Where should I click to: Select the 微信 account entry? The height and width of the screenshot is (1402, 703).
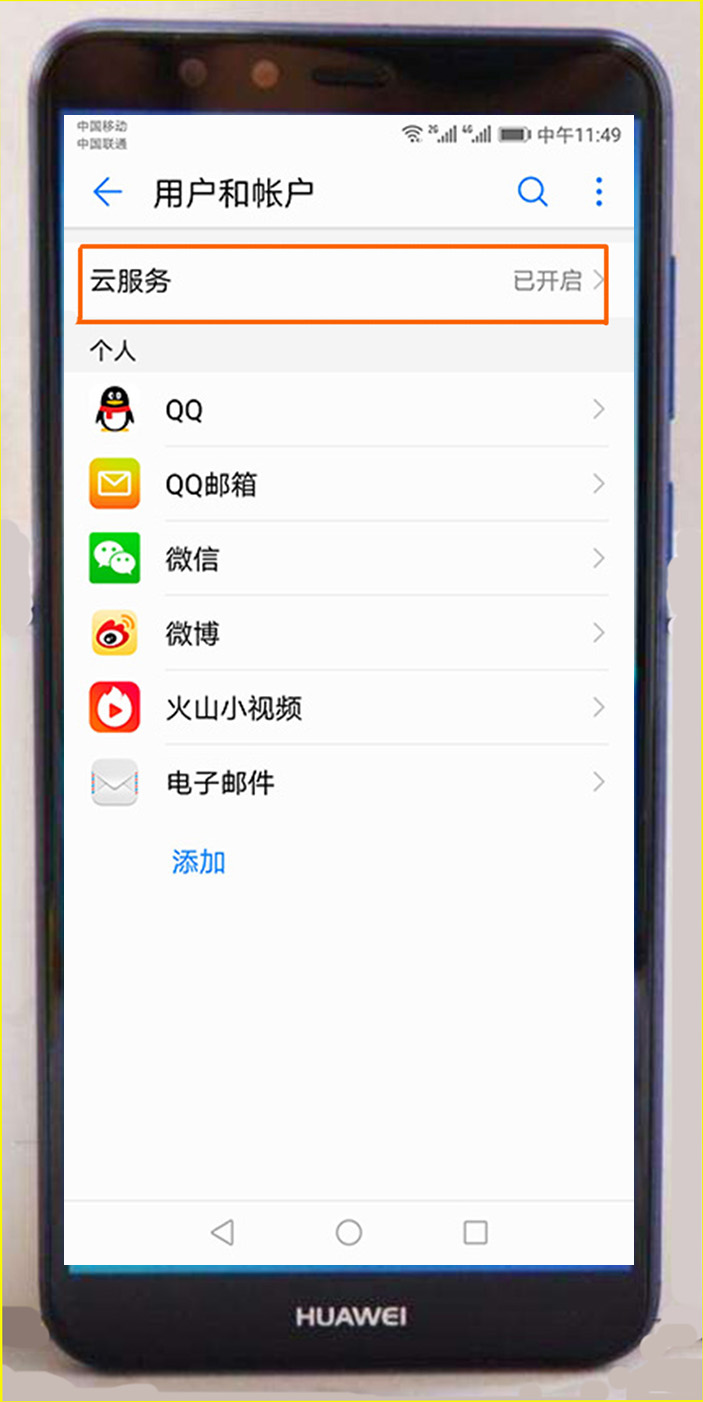pos(350,558)
